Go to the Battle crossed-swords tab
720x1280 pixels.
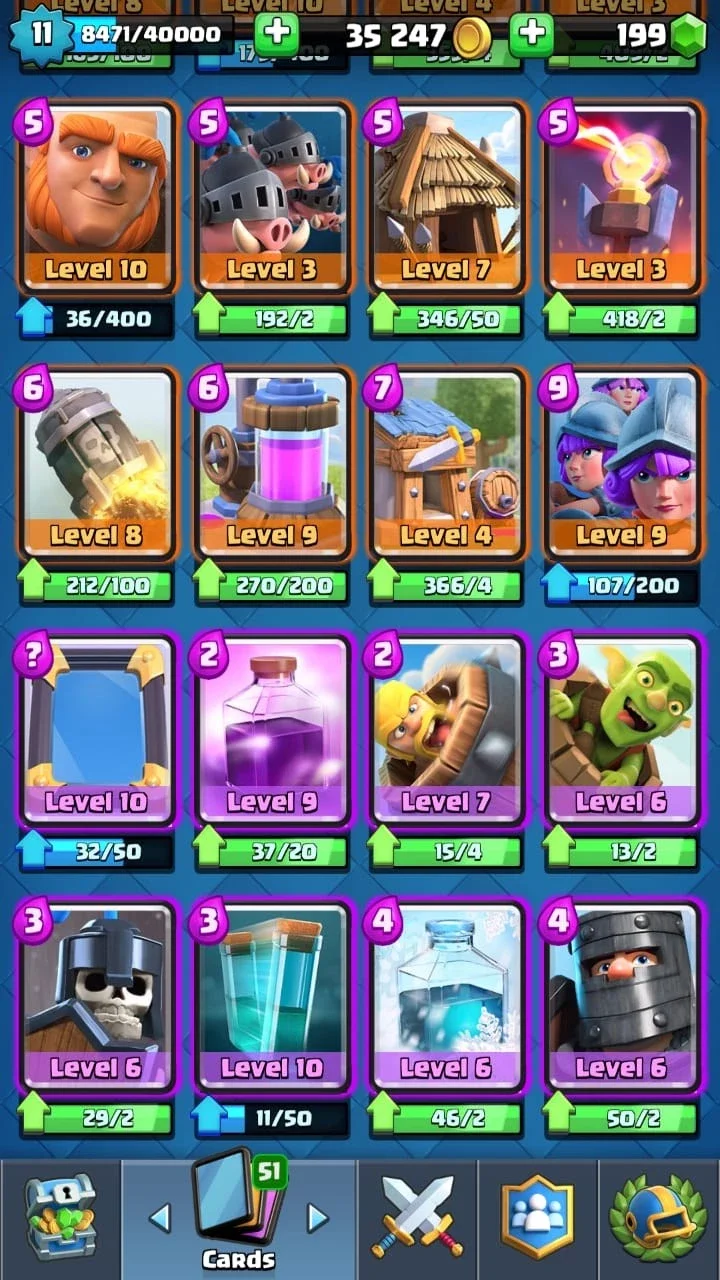point(417,1218)
